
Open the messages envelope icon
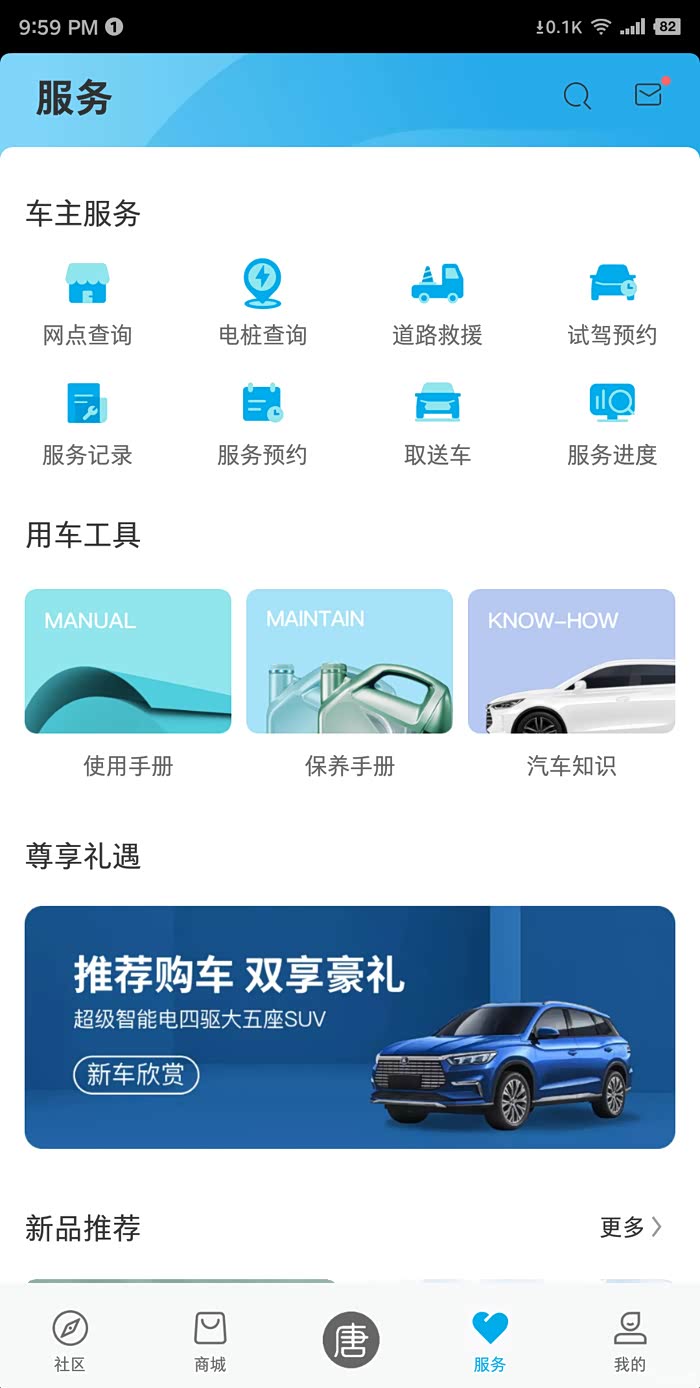[x=648, y=94]
